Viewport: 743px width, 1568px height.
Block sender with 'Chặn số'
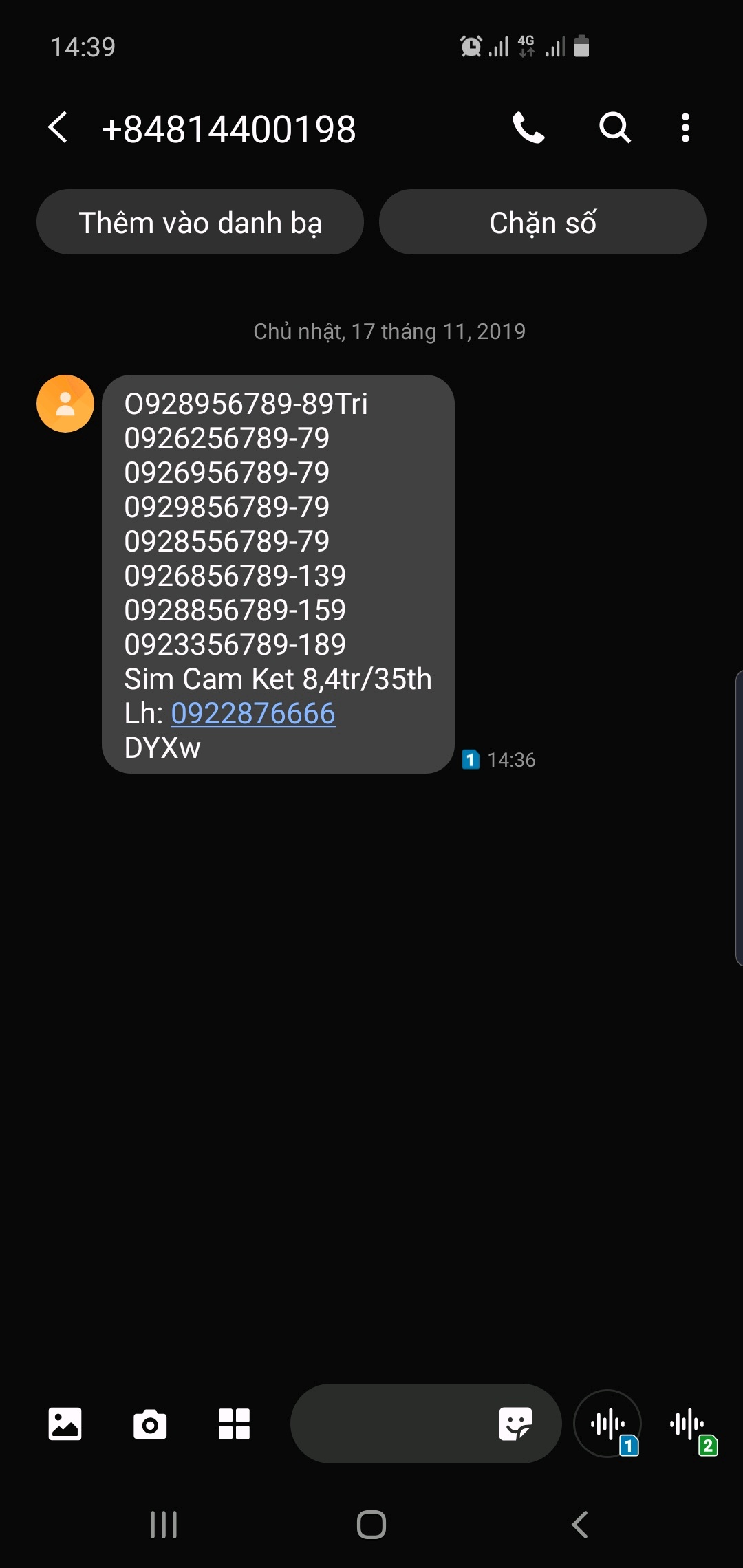click(542, 223)
